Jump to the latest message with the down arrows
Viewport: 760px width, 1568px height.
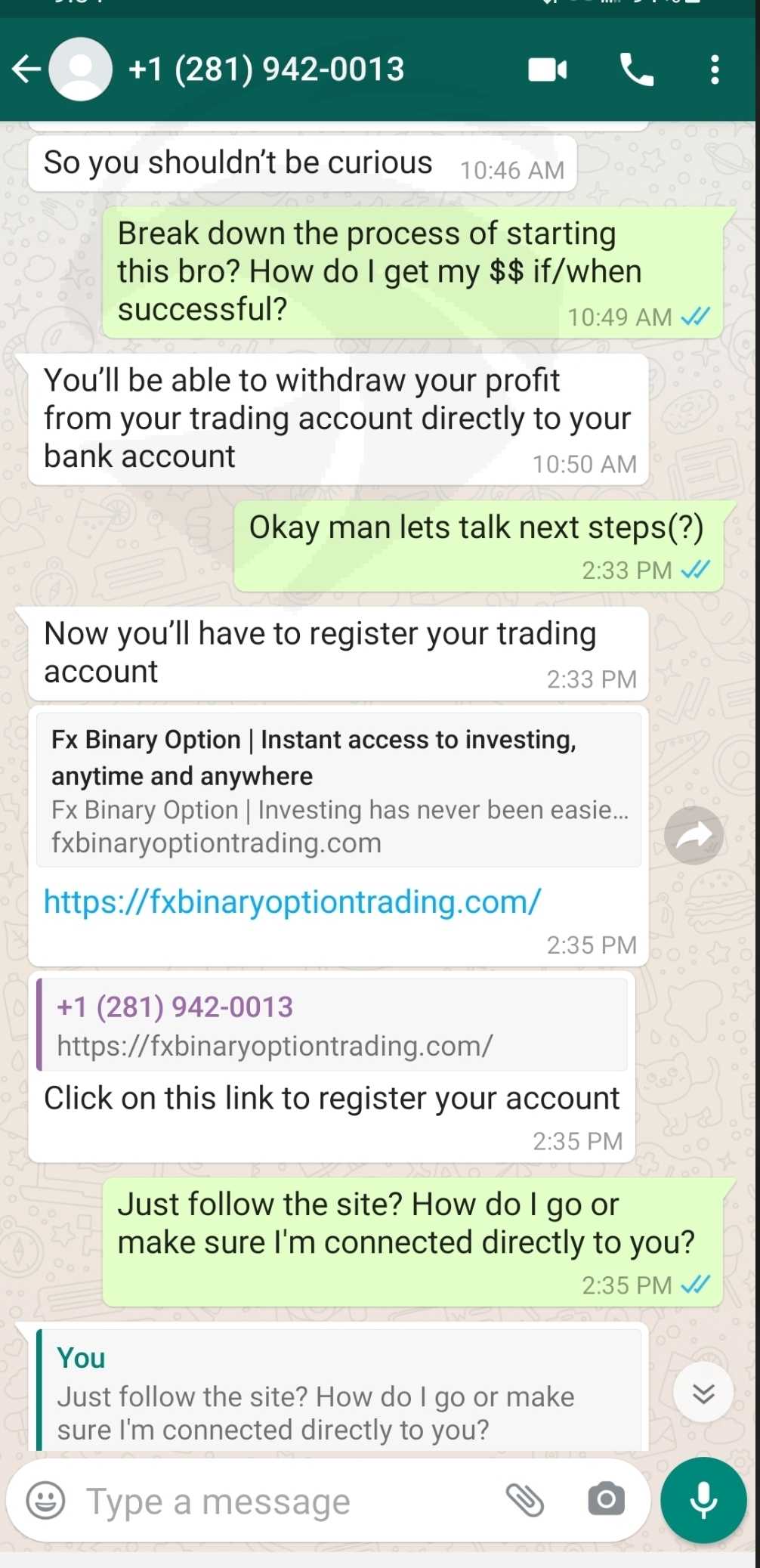(x=703, y=1393)
